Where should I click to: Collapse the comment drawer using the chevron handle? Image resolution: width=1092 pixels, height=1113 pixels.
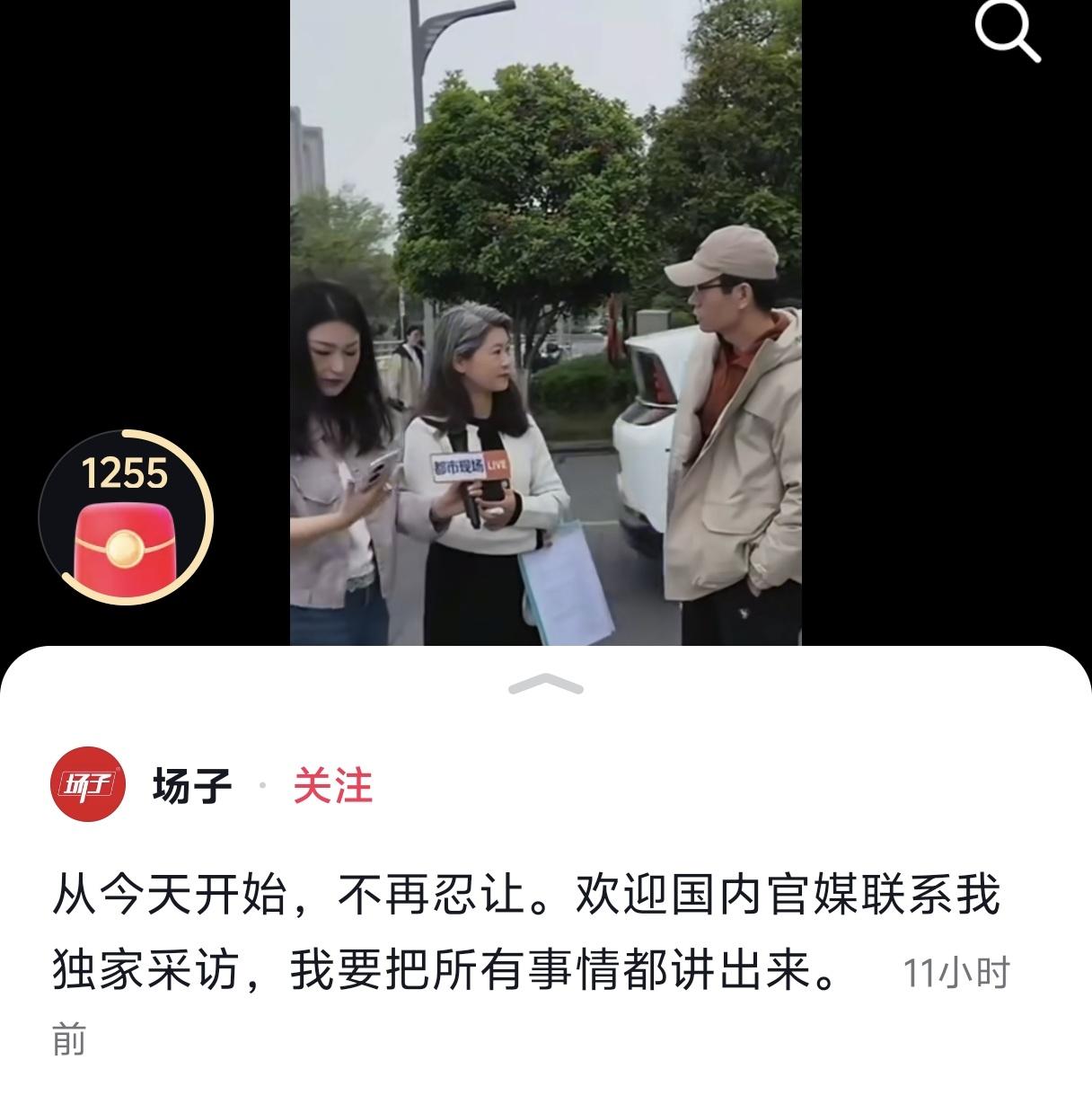coord(546,685)
